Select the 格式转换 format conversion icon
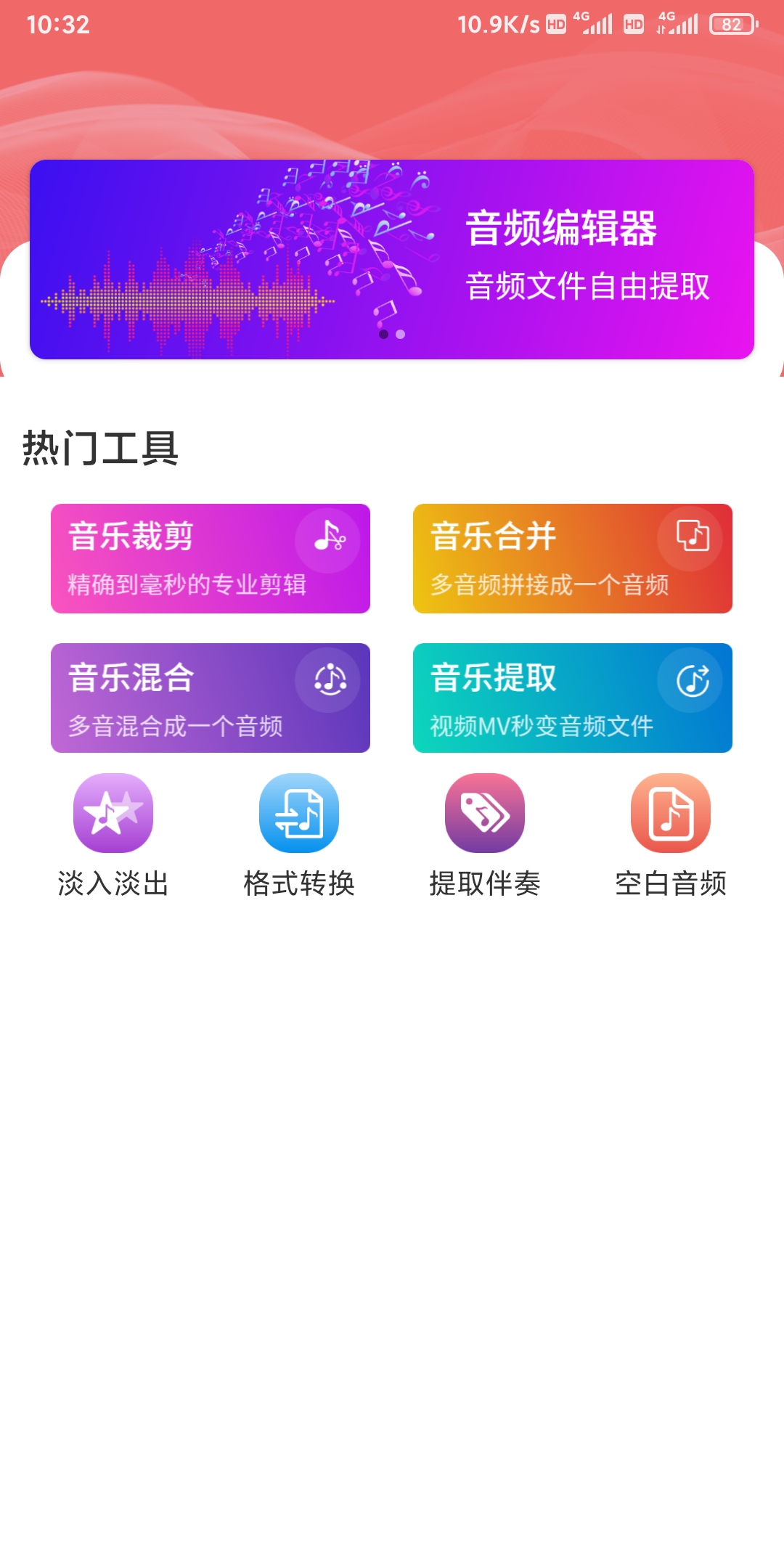 pos(301,814)
